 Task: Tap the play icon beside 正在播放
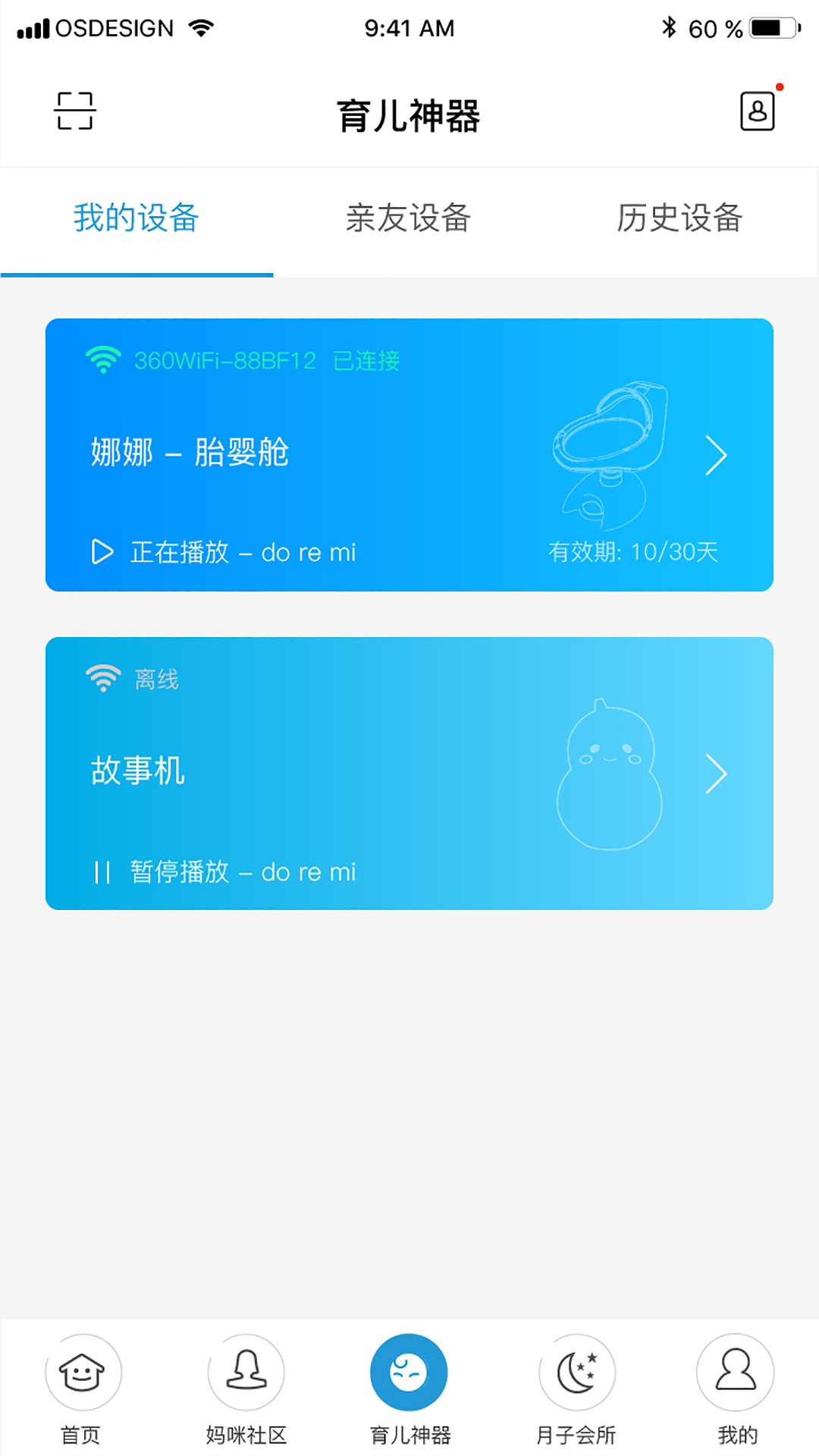coord(102,552)
